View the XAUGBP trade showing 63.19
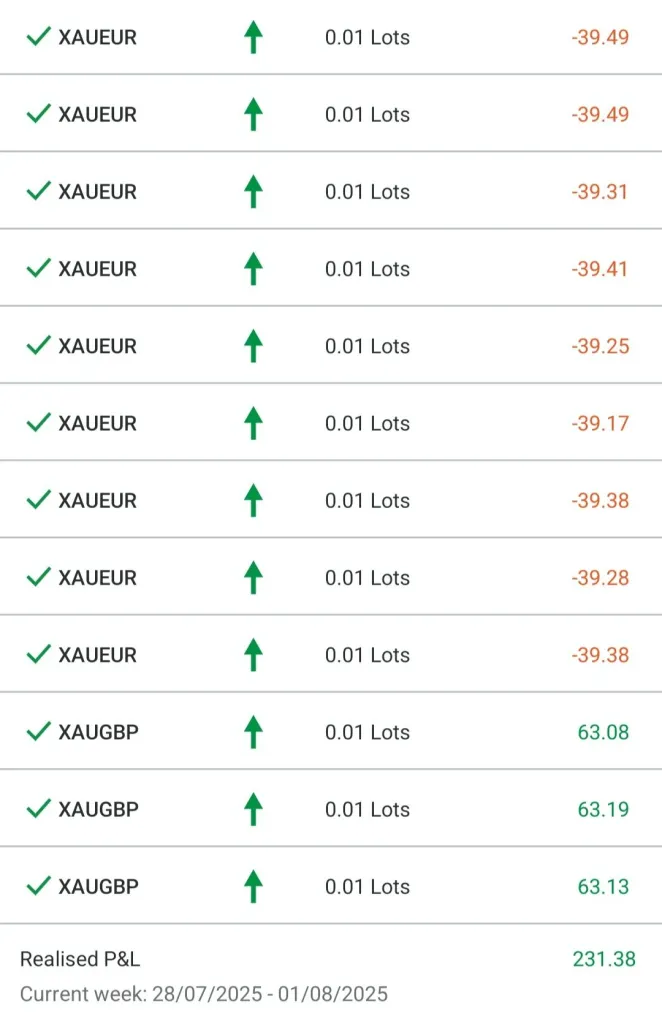 click(x=330, y=809)
